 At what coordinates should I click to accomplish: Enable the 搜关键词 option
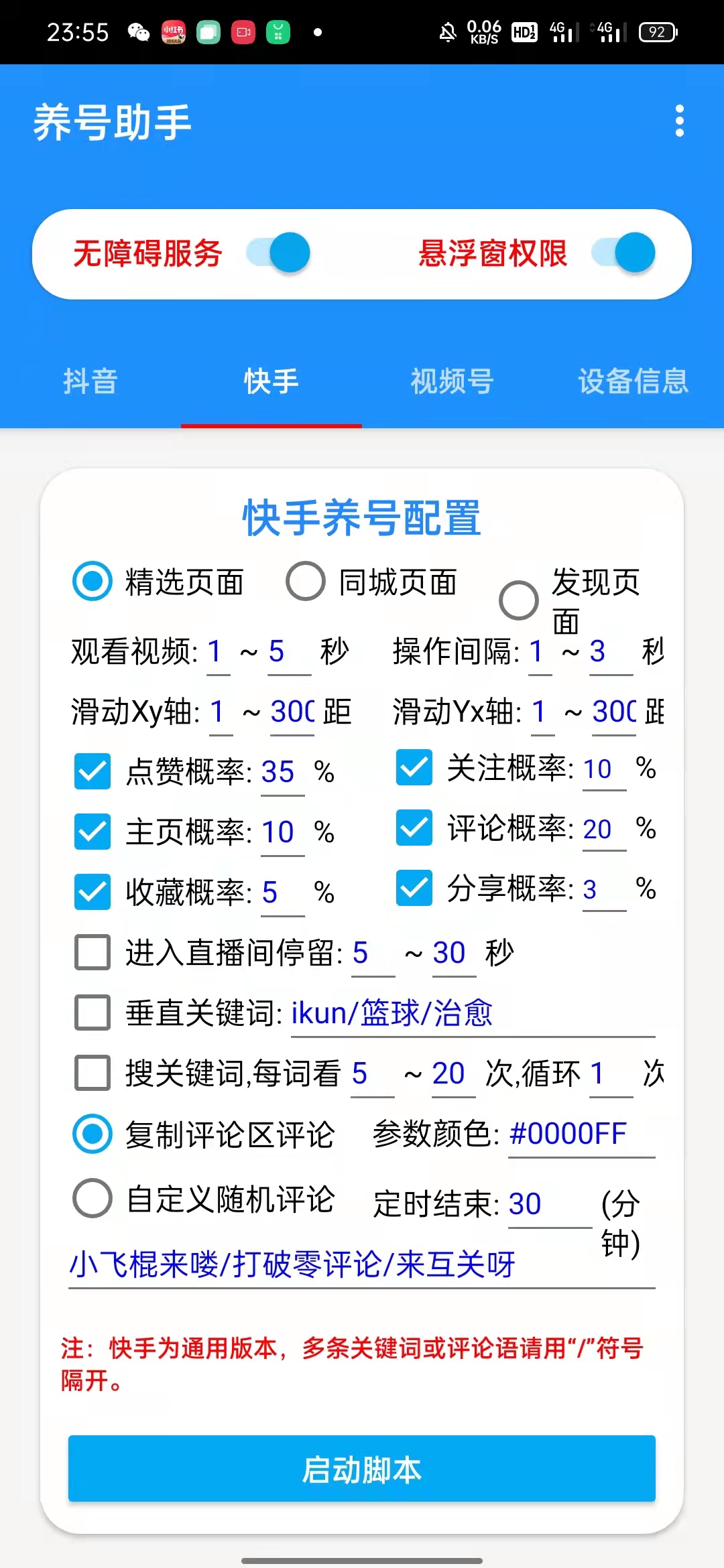coord(92,1073)
